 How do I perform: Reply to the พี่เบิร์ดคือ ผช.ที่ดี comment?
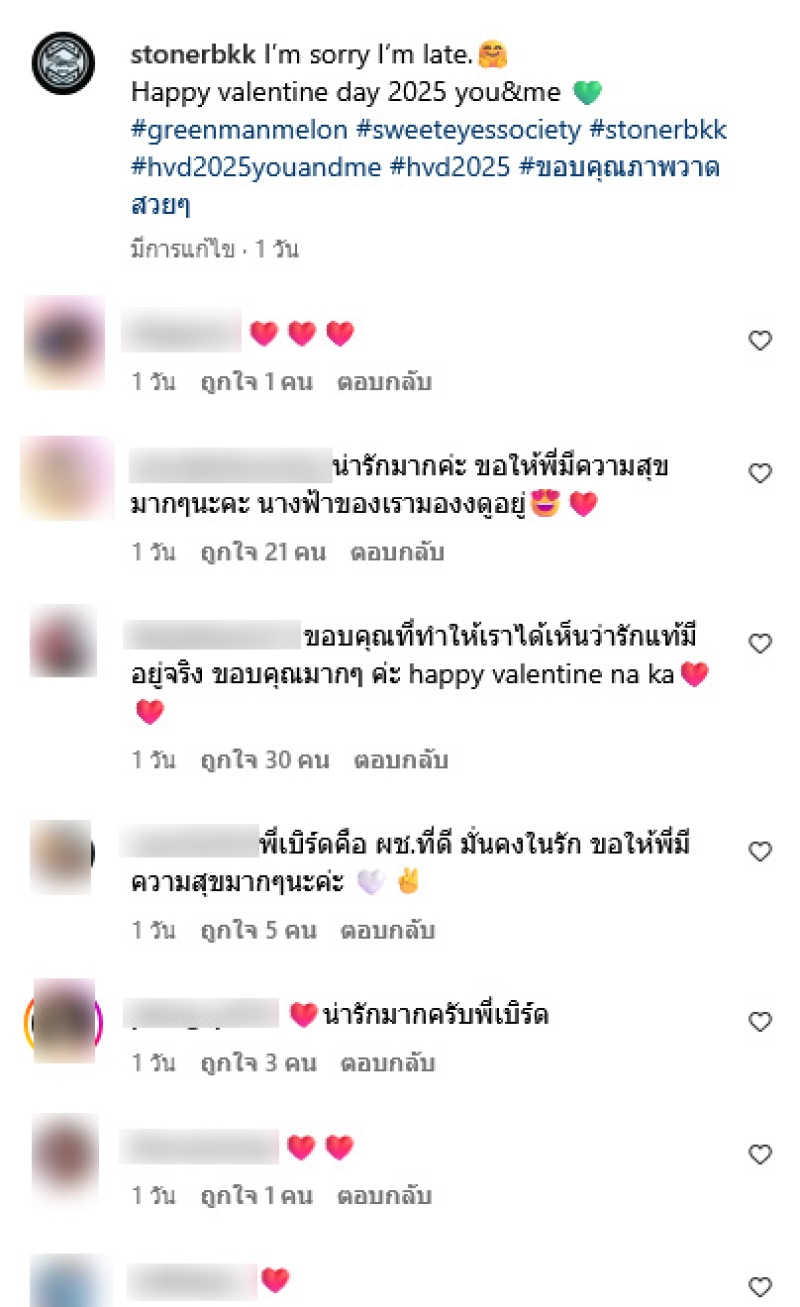(387, 931)
